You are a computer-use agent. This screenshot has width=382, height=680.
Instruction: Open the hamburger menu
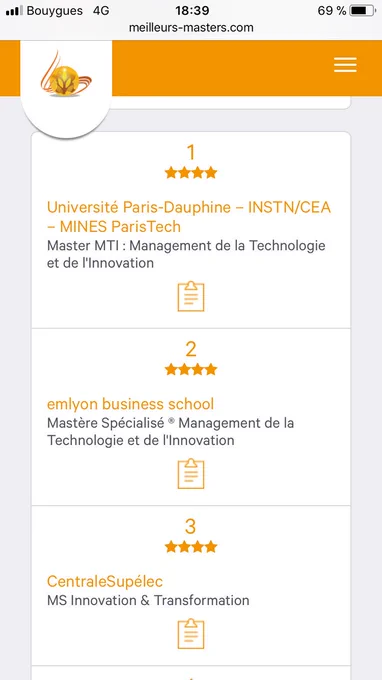coord(345,65)
